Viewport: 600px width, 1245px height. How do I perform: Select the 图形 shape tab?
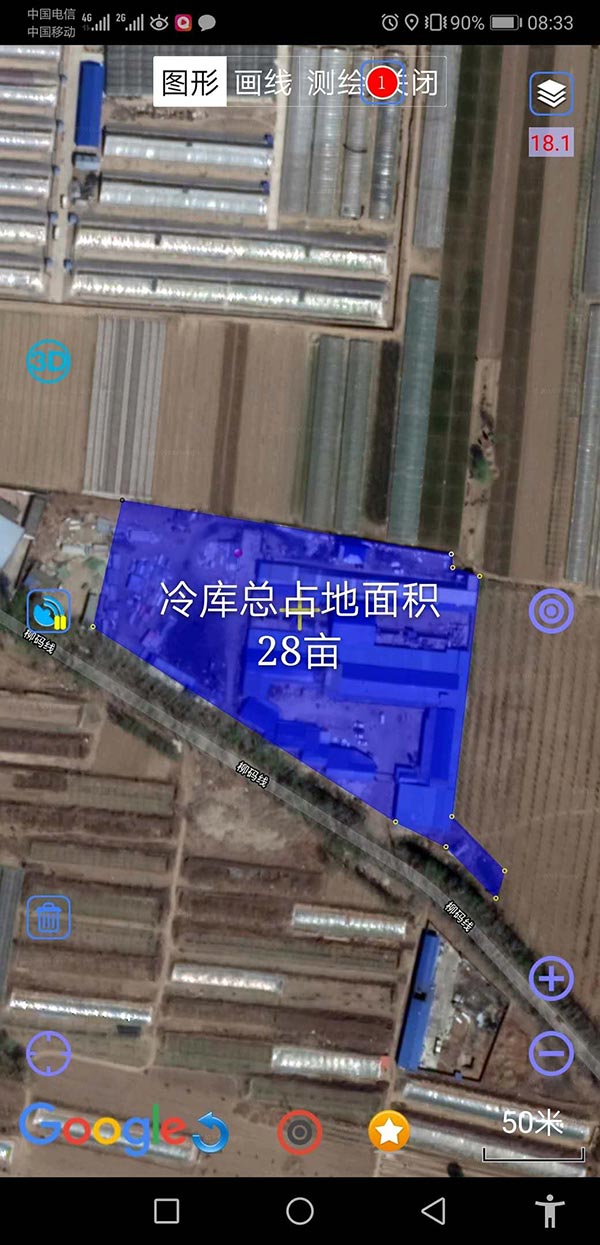click(x=190, y=82)
